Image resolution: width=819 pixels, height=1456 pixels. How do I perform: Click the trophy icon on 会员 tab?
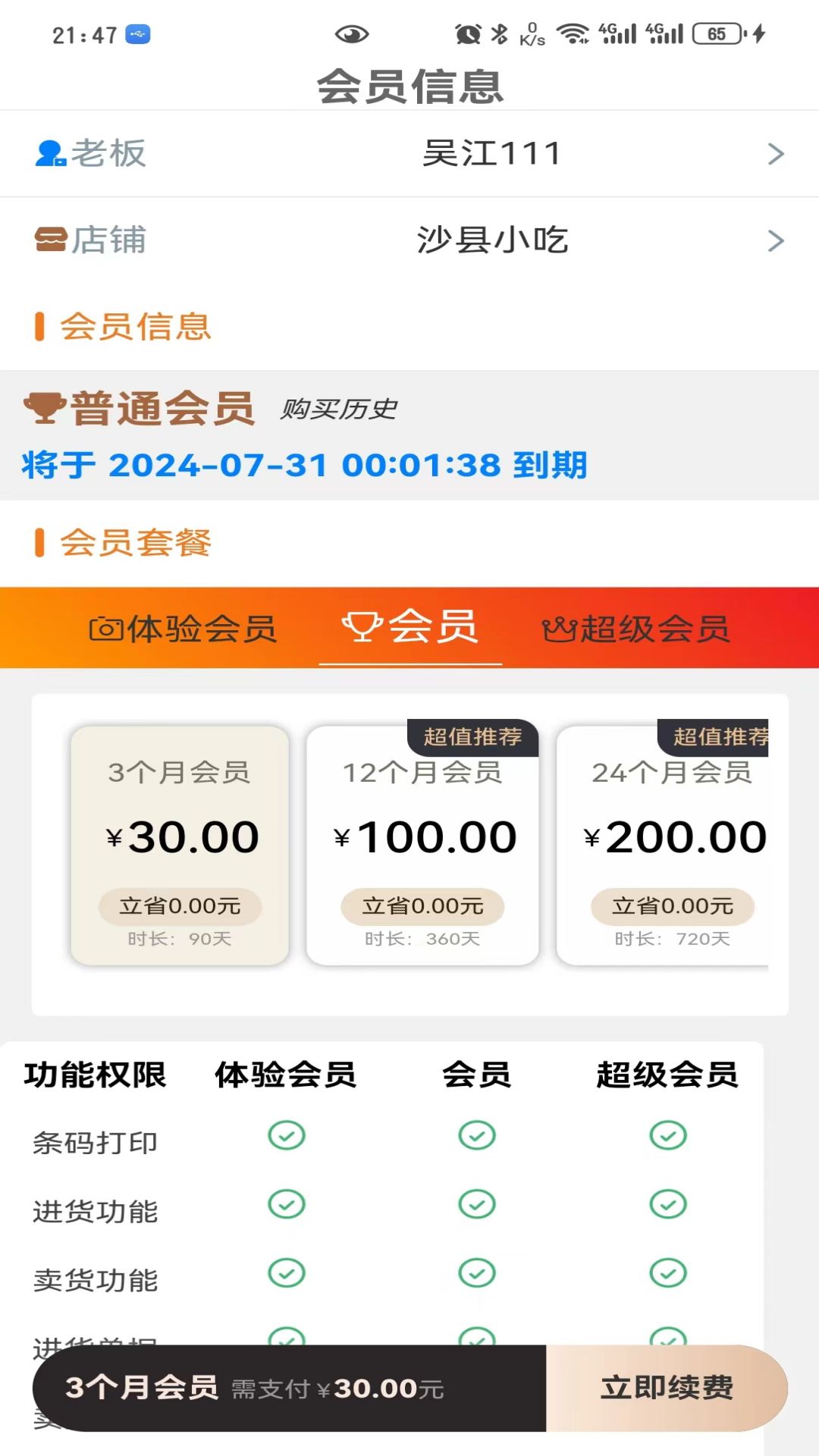click(x=362, y=626)
